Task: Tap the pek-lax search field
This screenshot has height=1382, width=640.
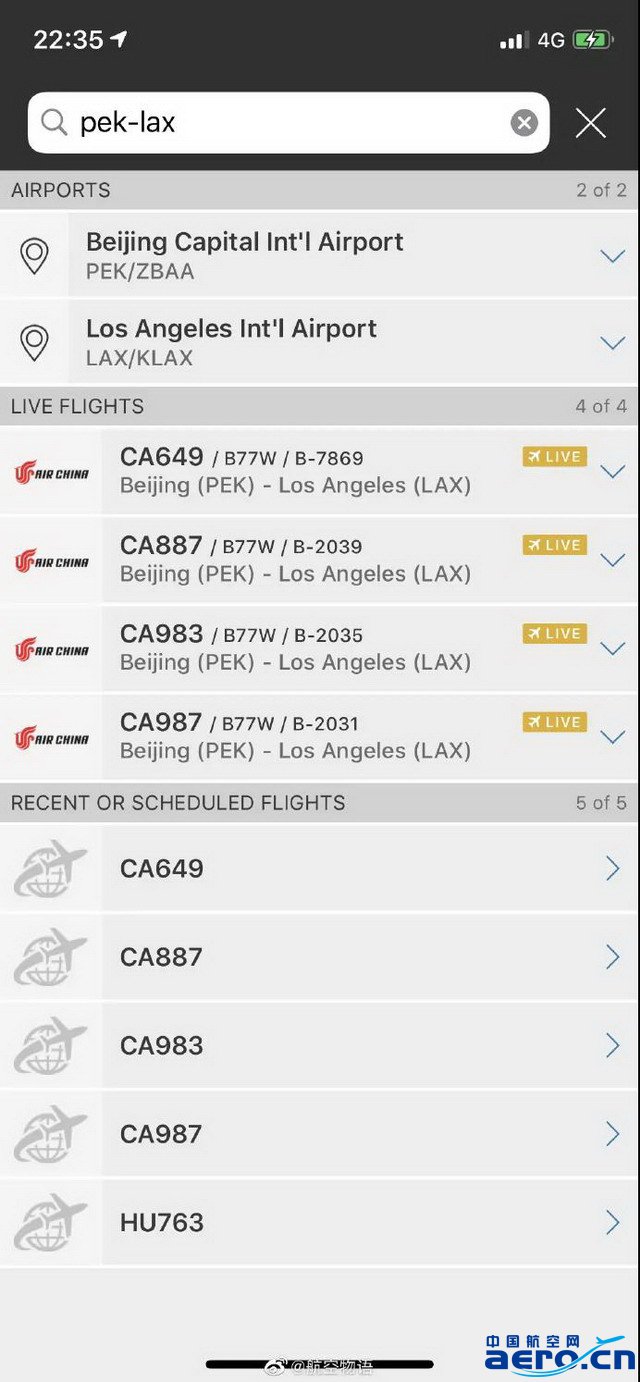Action: pyautogui.click(x=288, y=123)
